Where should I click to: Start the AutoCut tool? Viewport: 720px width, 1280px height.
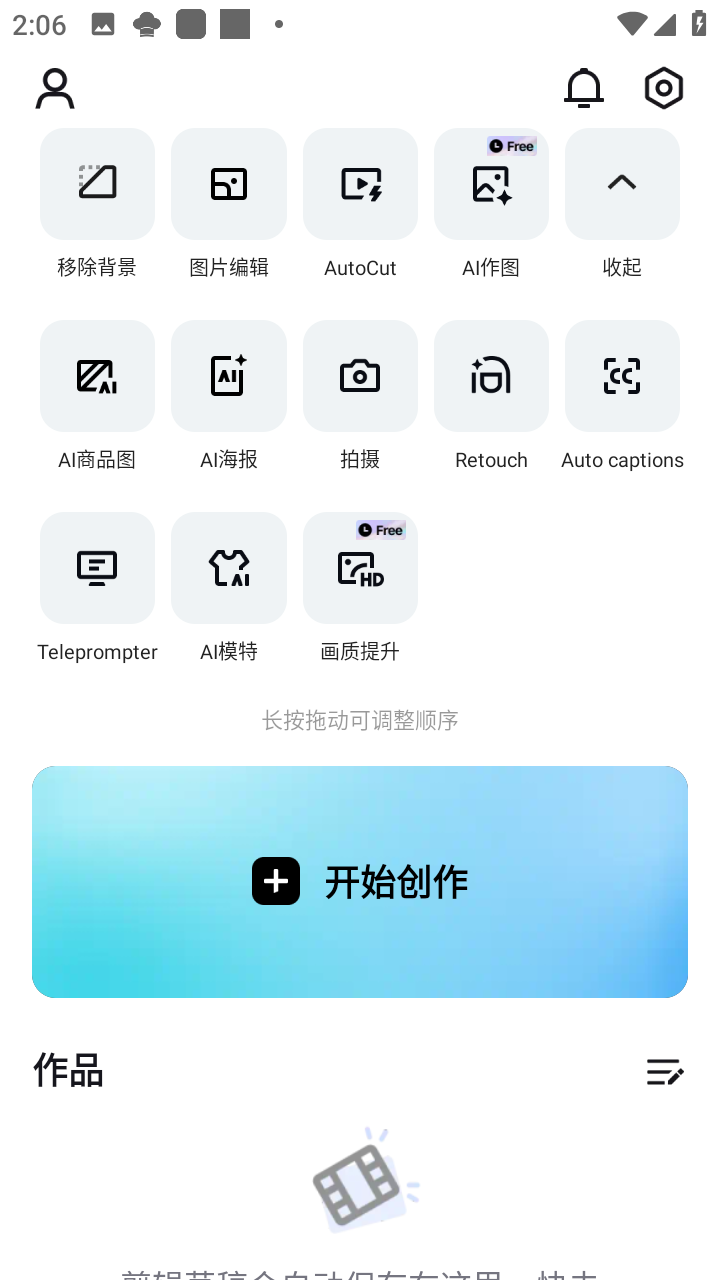tap(360, 184)
